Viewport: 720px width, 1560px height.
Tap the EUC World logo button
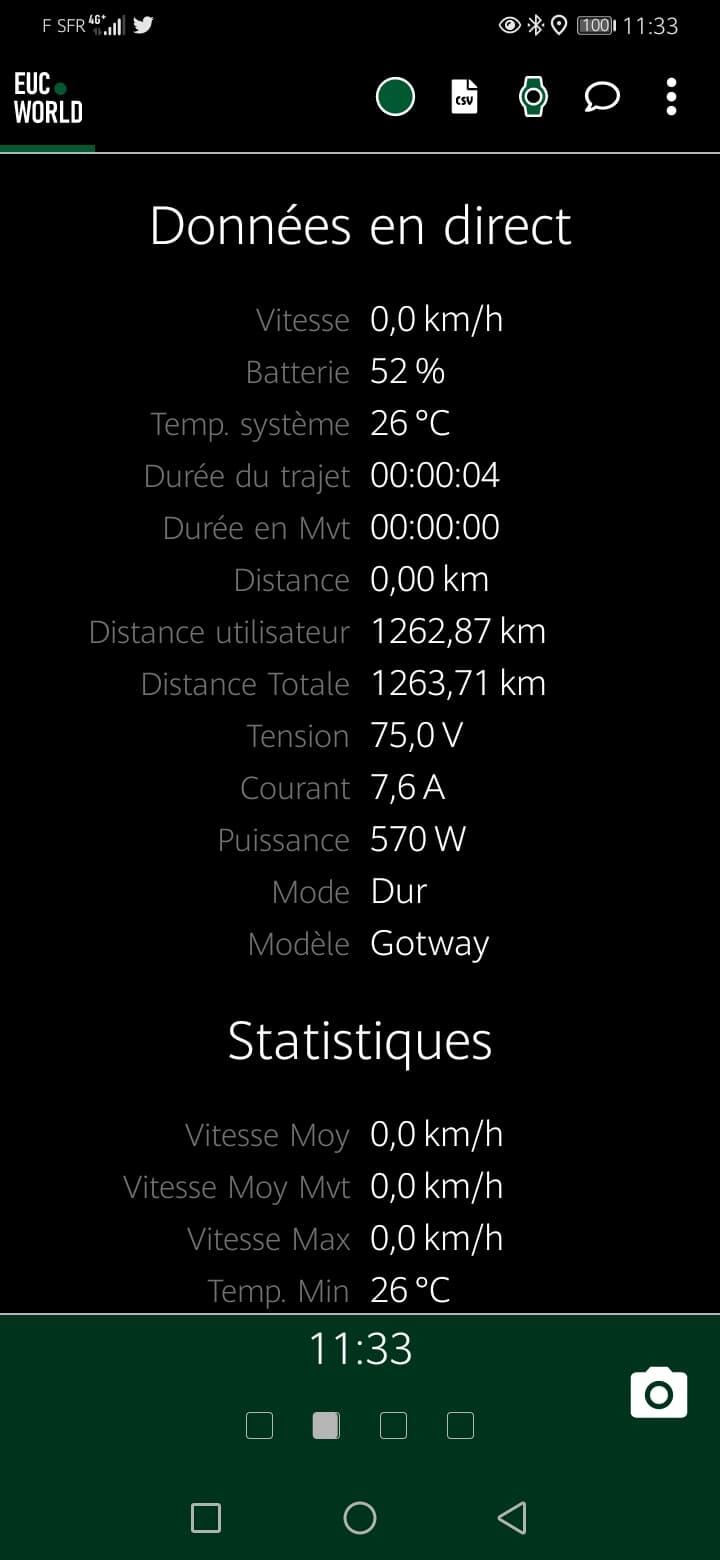[x=47, y=98]
